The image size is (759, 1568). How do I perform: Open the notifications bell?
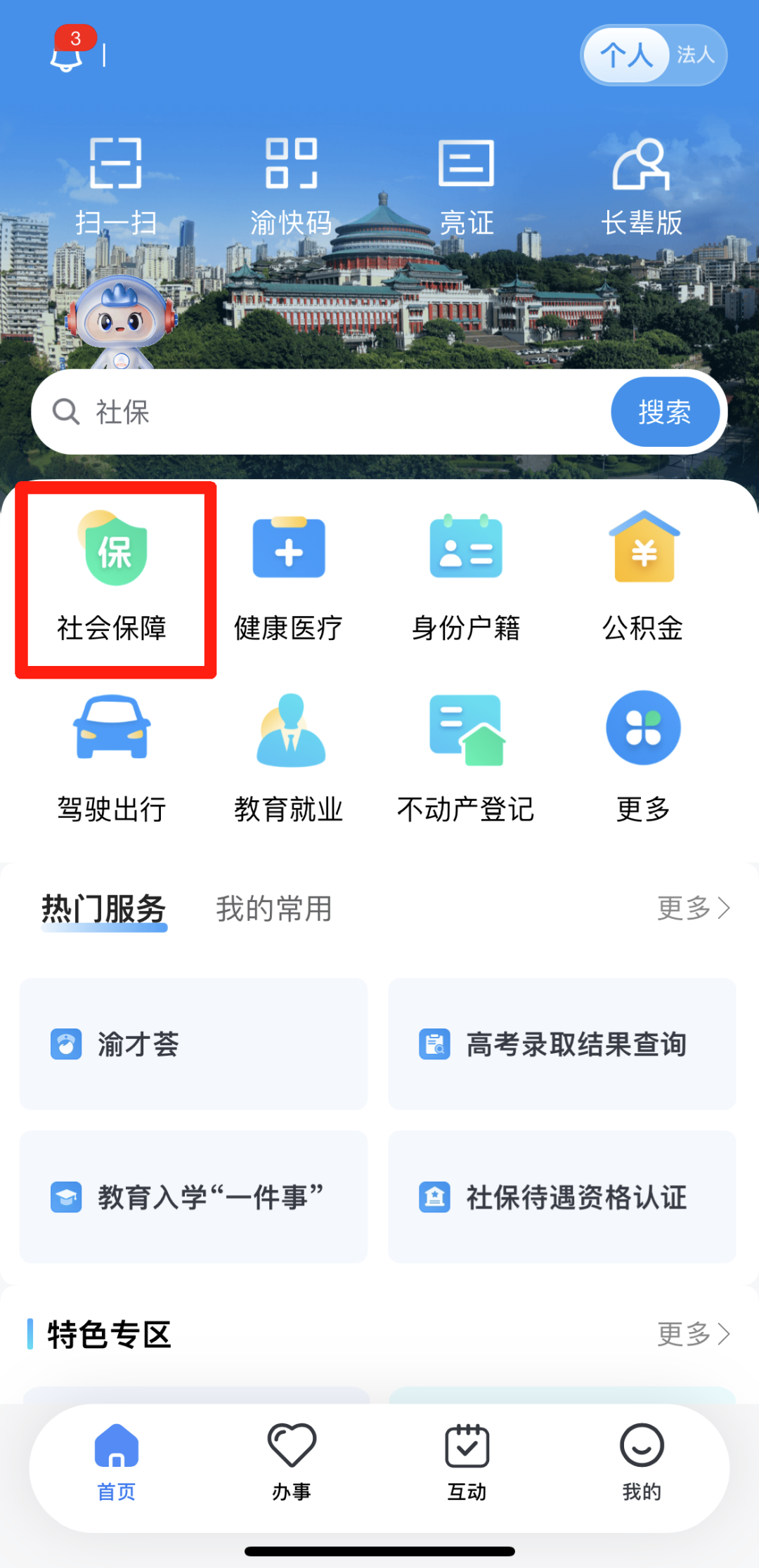coord(67,53)
